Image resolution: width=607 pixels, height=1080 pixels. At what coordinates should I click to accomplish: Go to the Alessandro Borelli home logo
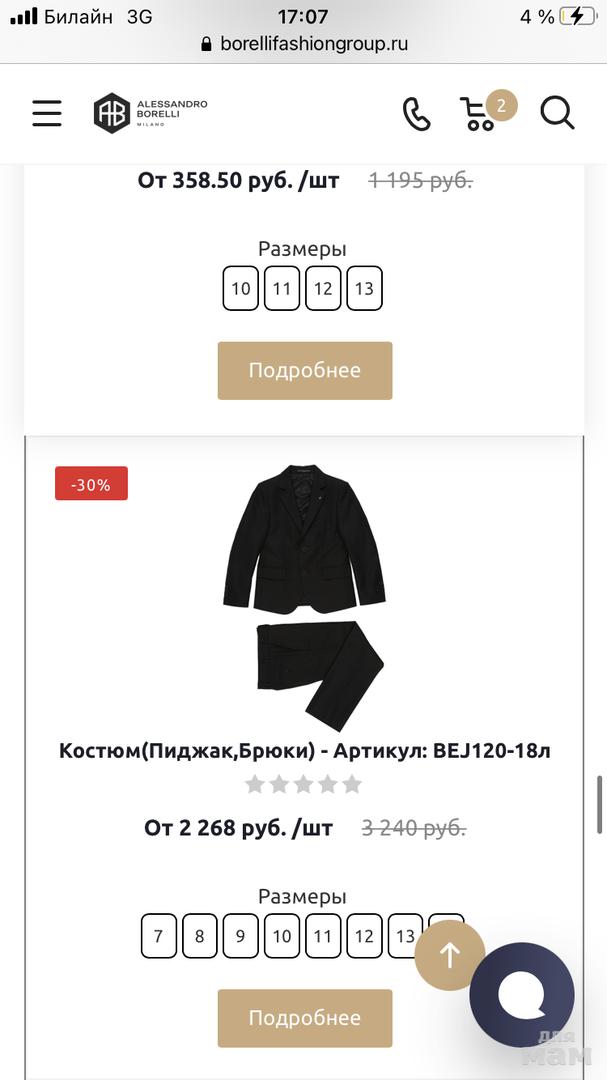[x=151, y=113]
